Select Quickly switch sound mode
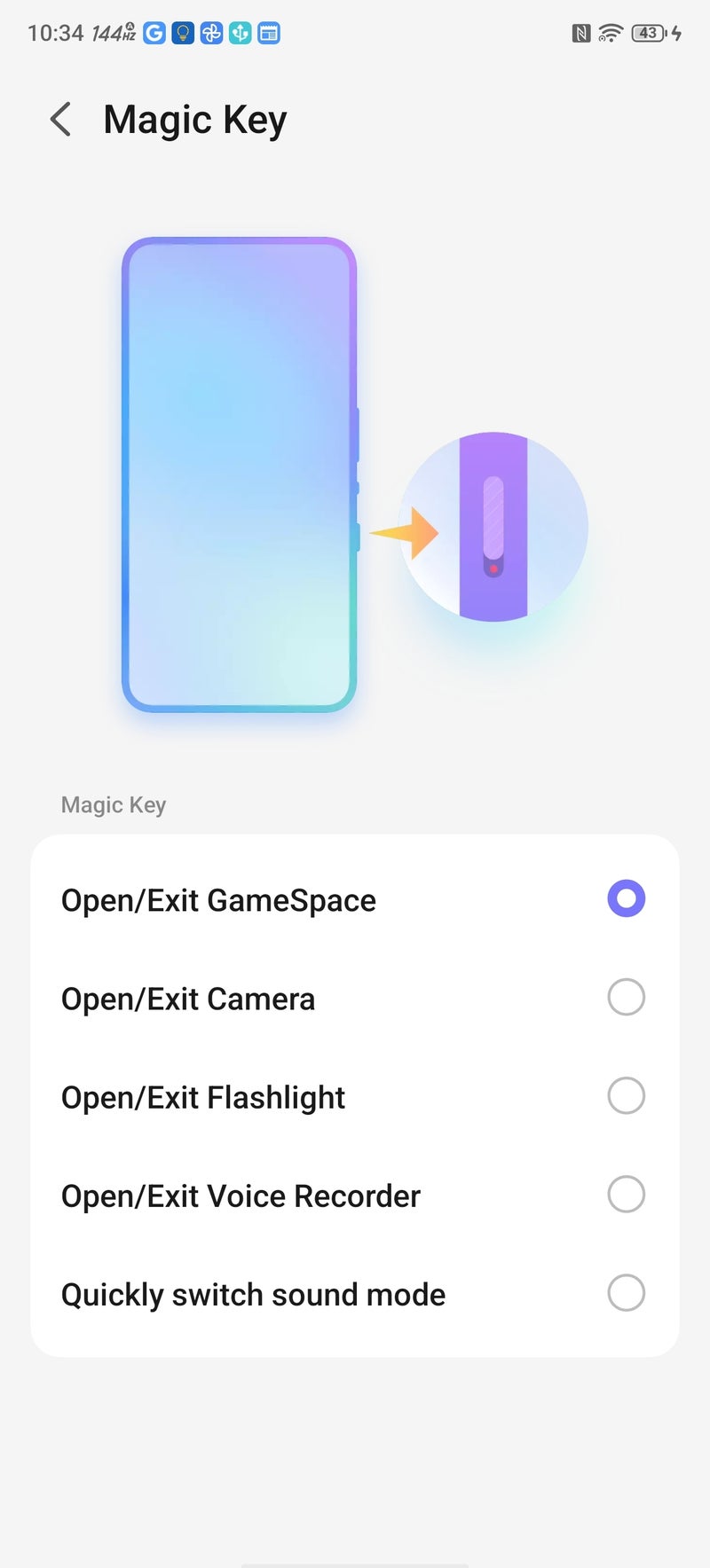 tap(627, 1292)
